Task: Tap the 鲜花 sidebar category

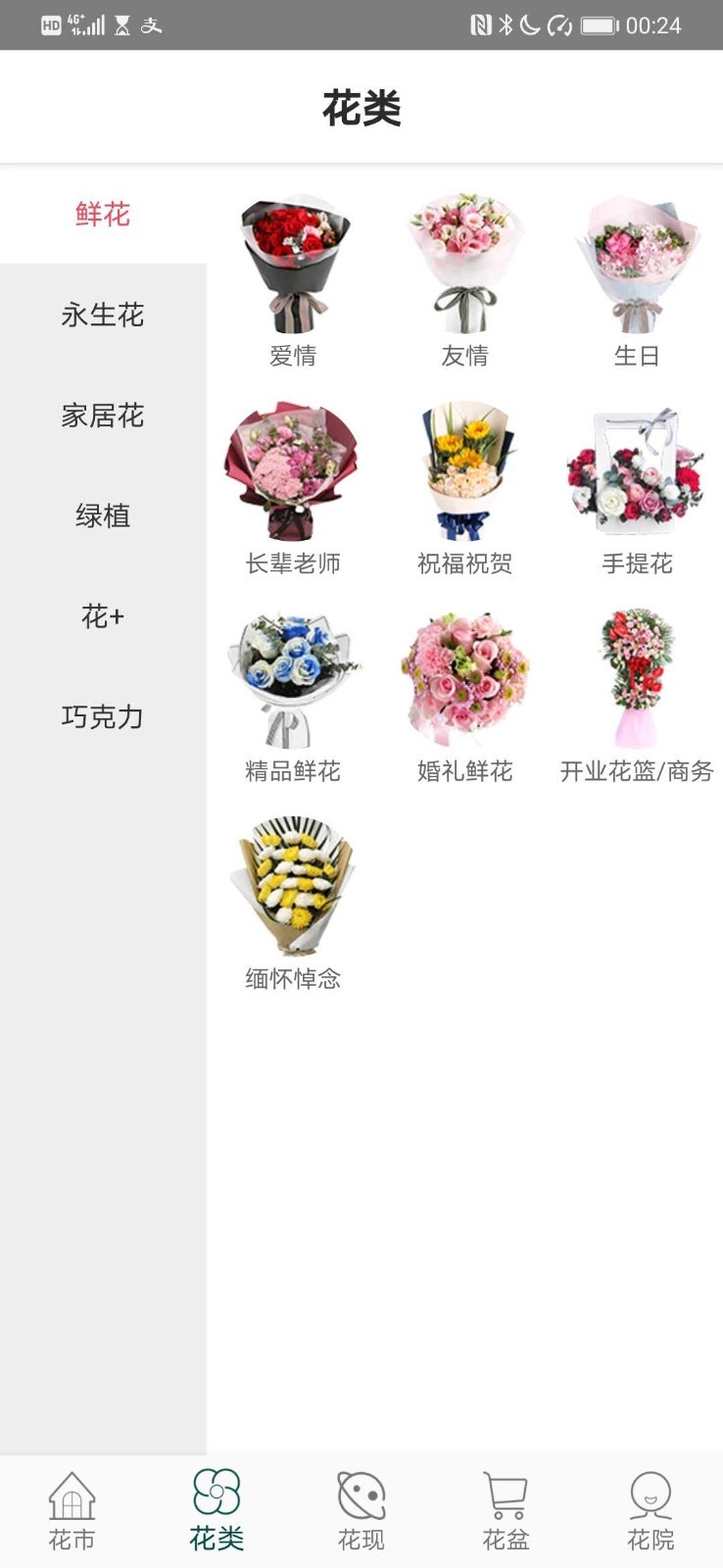Action: click(x=103, y=215)
